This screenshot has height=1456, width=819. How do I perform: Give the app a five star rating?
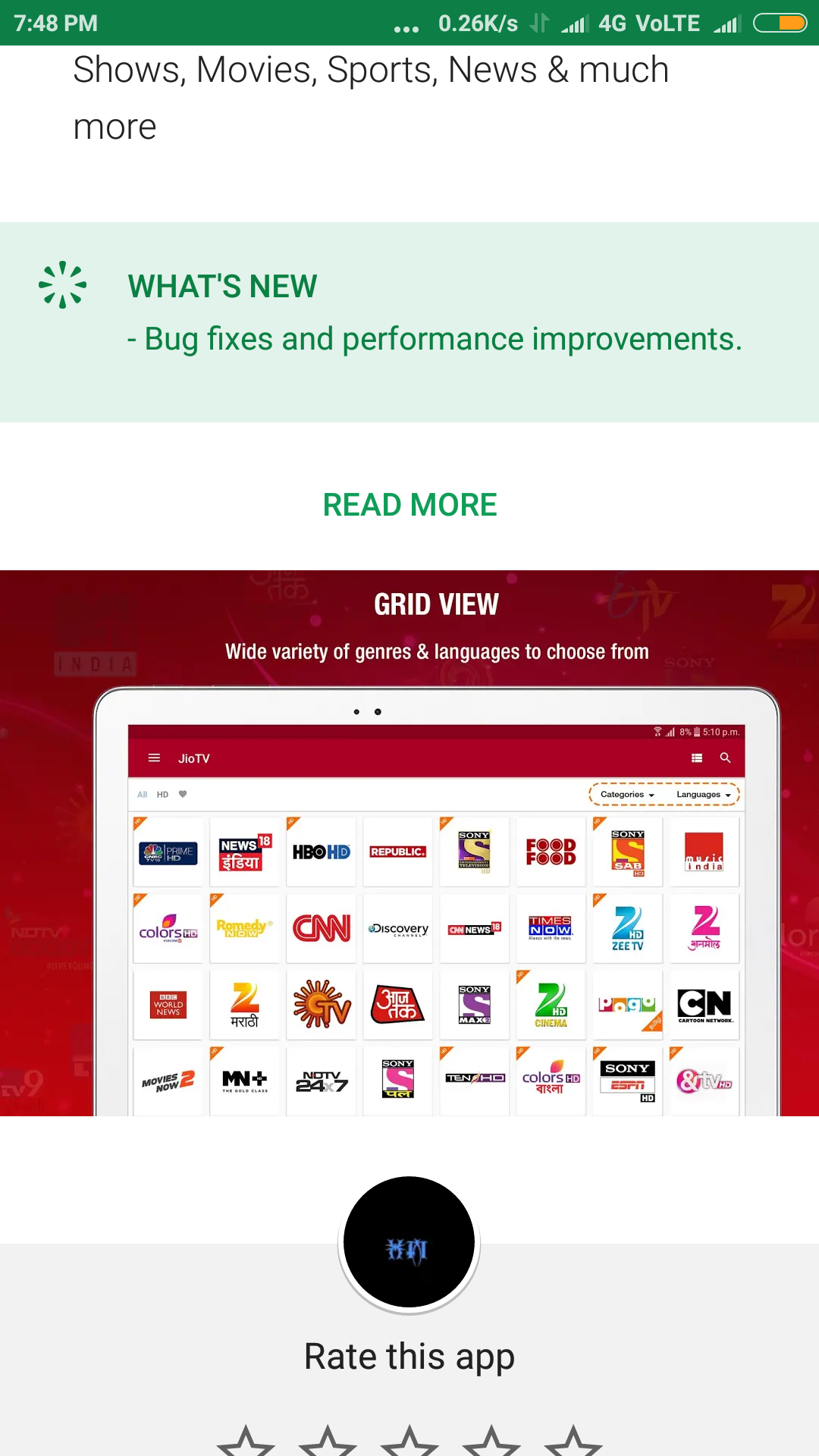(573, 1441)
